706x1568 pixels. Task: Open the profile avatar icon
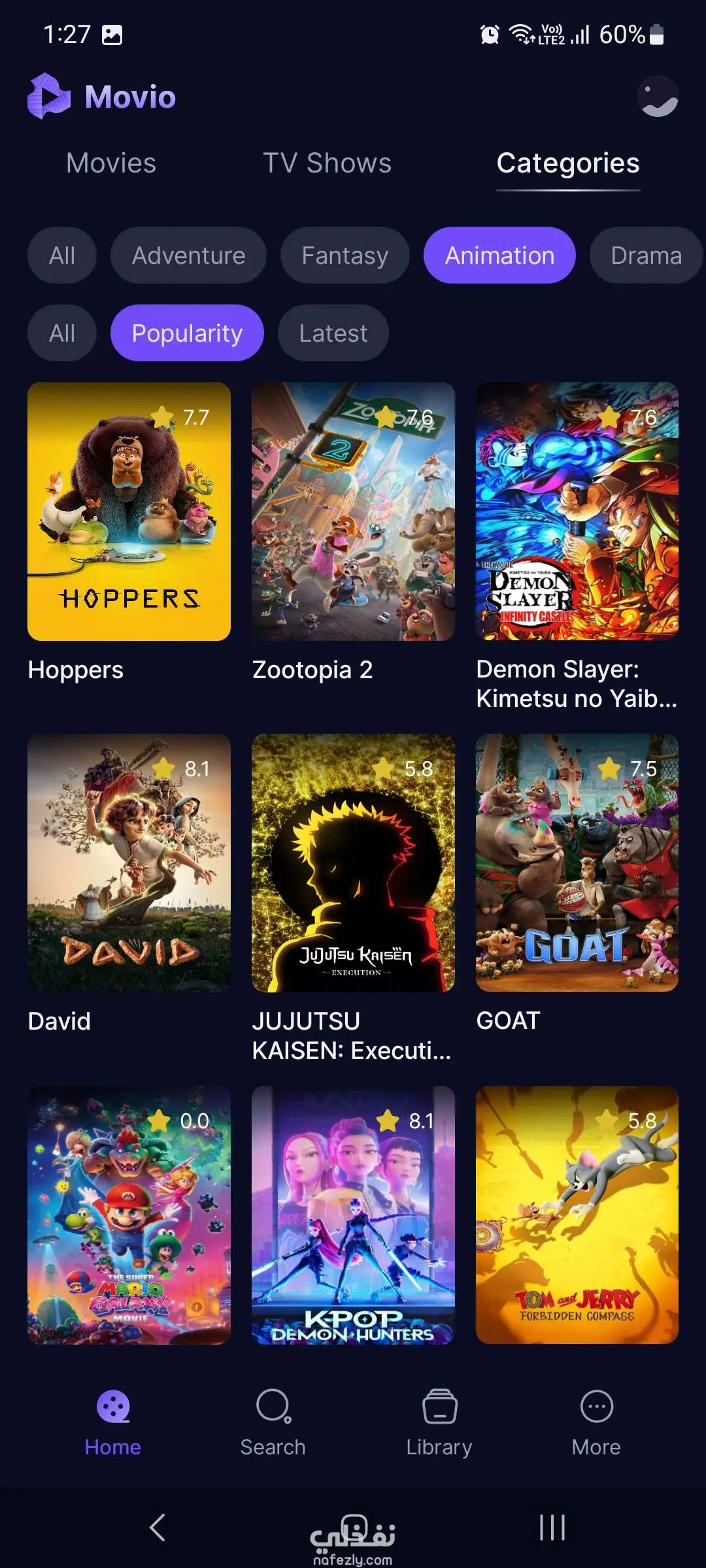point(658,97)
